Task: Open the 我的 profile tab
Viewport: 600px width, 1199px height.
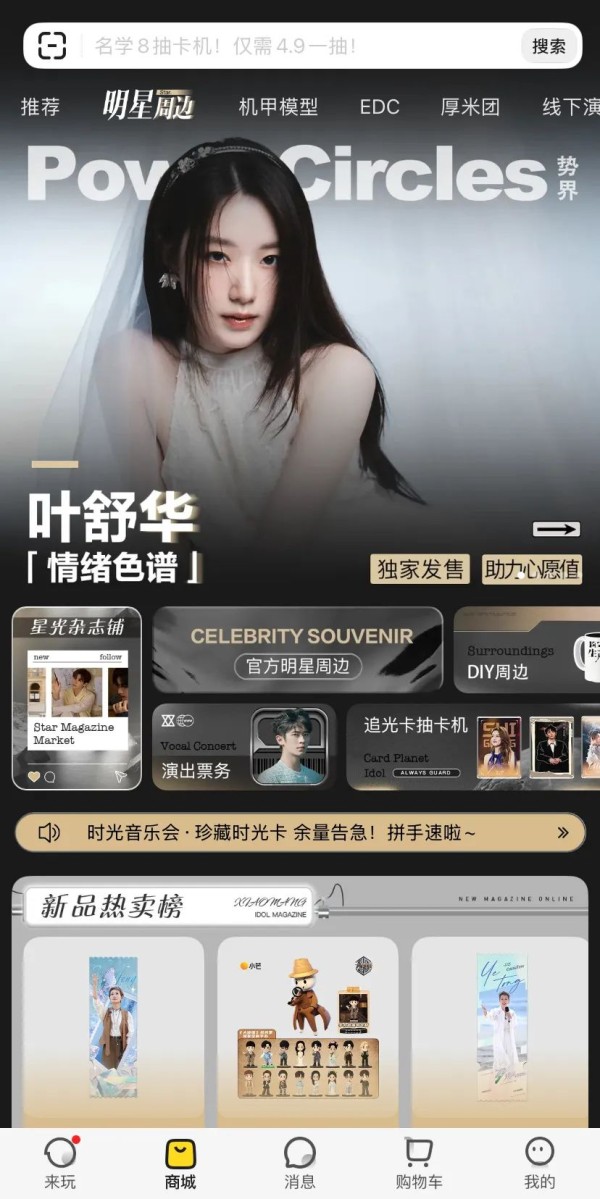Action: (539, 1163)
